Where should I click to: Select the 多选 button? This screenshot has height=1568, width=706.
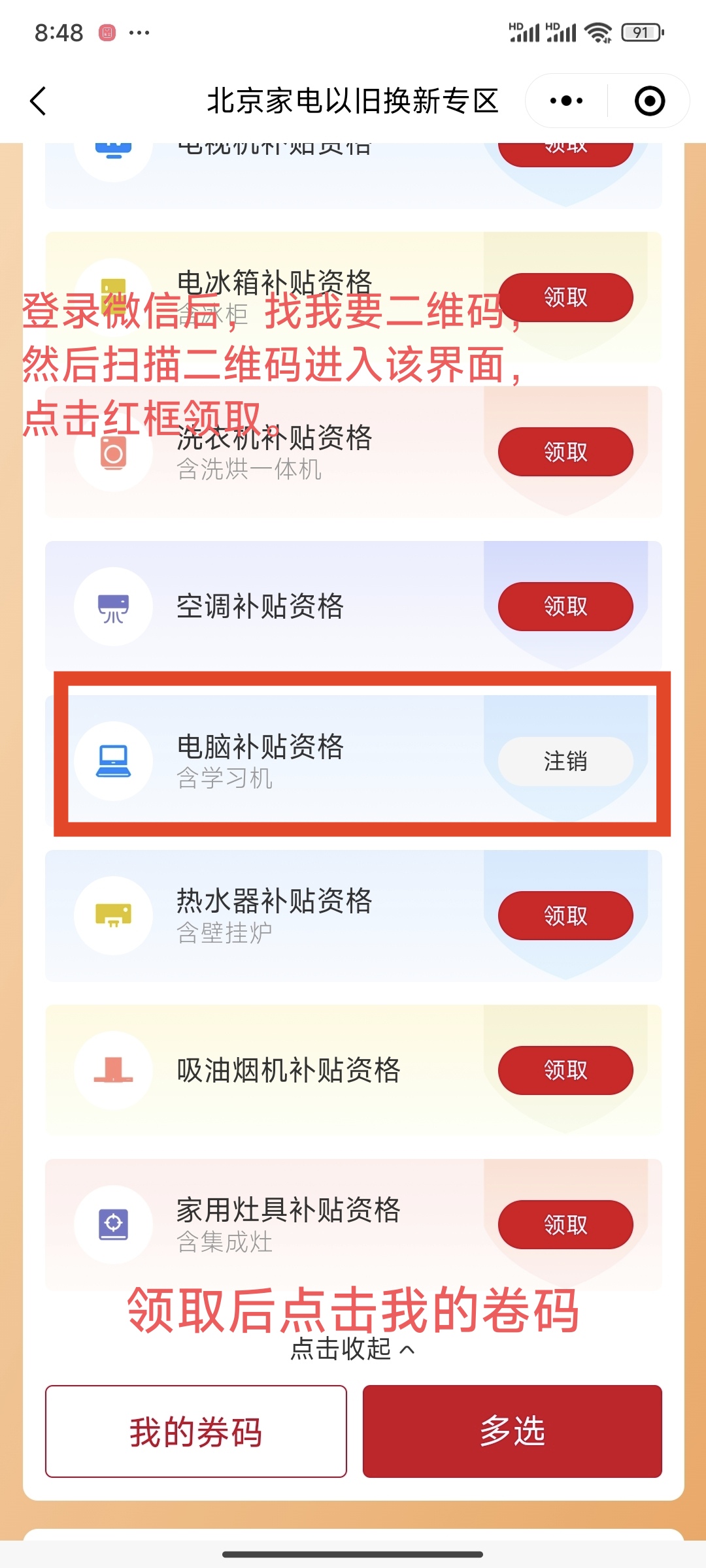click(513, 1431)
